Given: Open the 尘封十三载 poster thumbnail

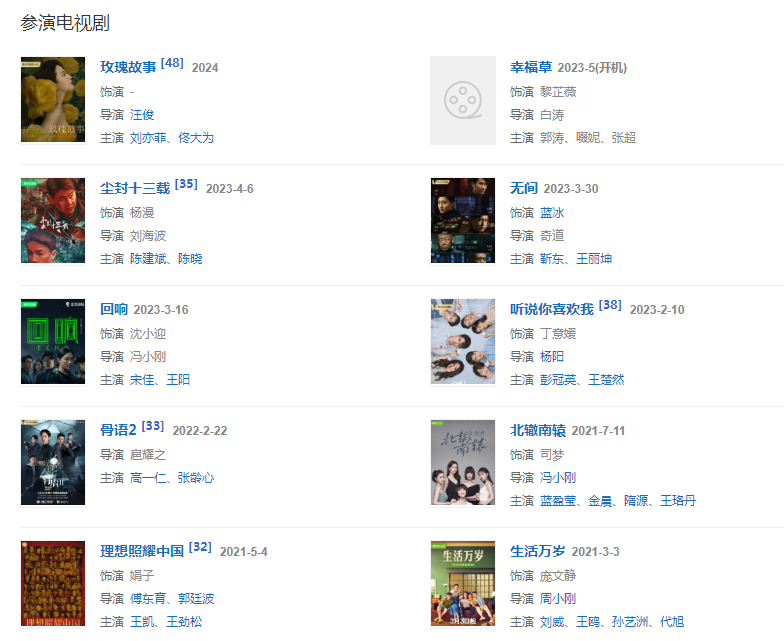Looking at the screenshot, I should 53,220.
